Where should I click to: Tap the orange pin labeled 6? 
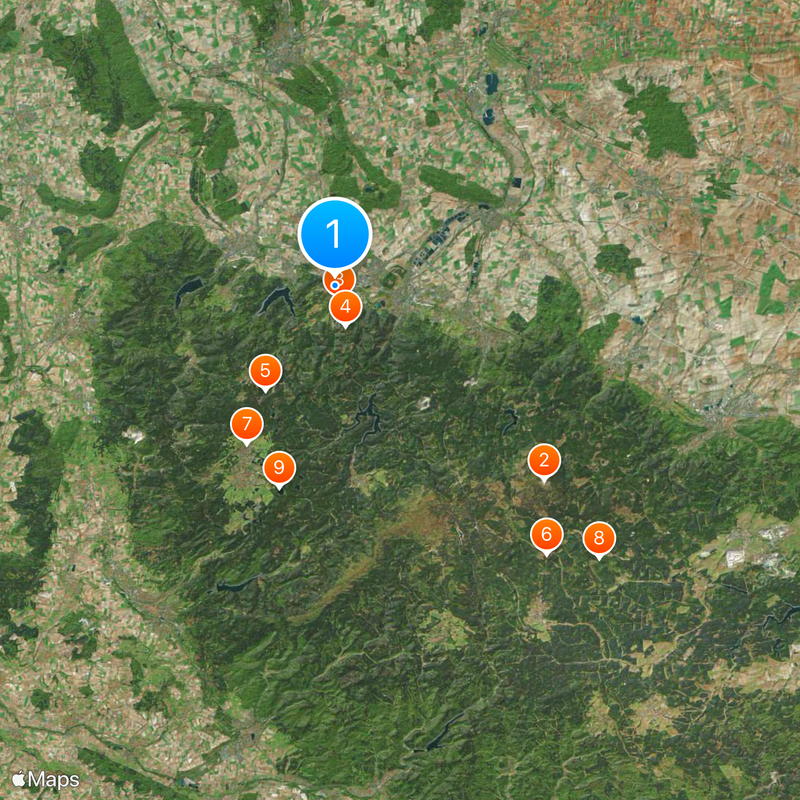click(546, 535)
